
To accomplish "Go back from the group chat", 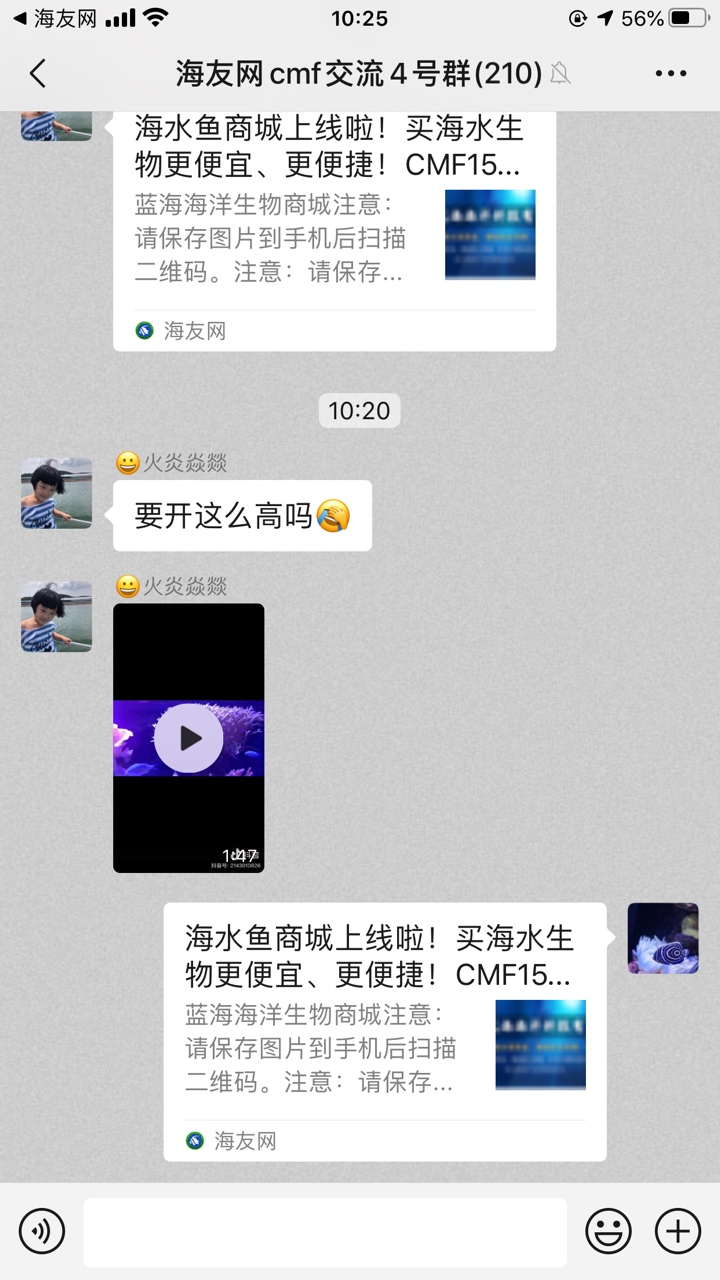I will click(38, 73).
